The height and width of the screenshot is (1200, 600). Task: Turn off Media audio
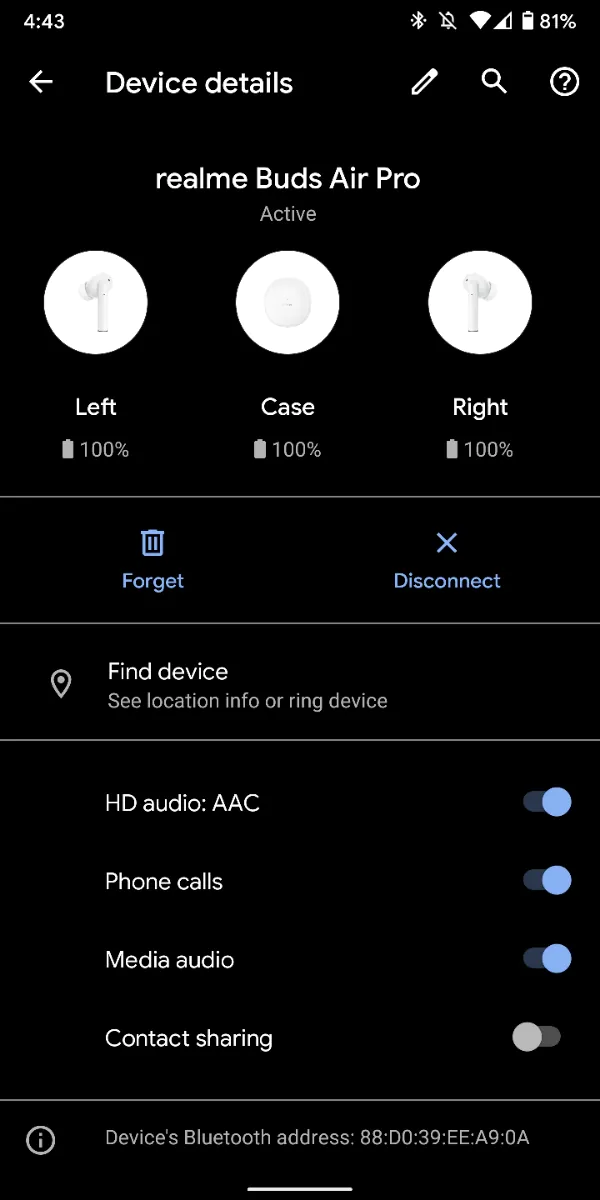coord(547,958)
